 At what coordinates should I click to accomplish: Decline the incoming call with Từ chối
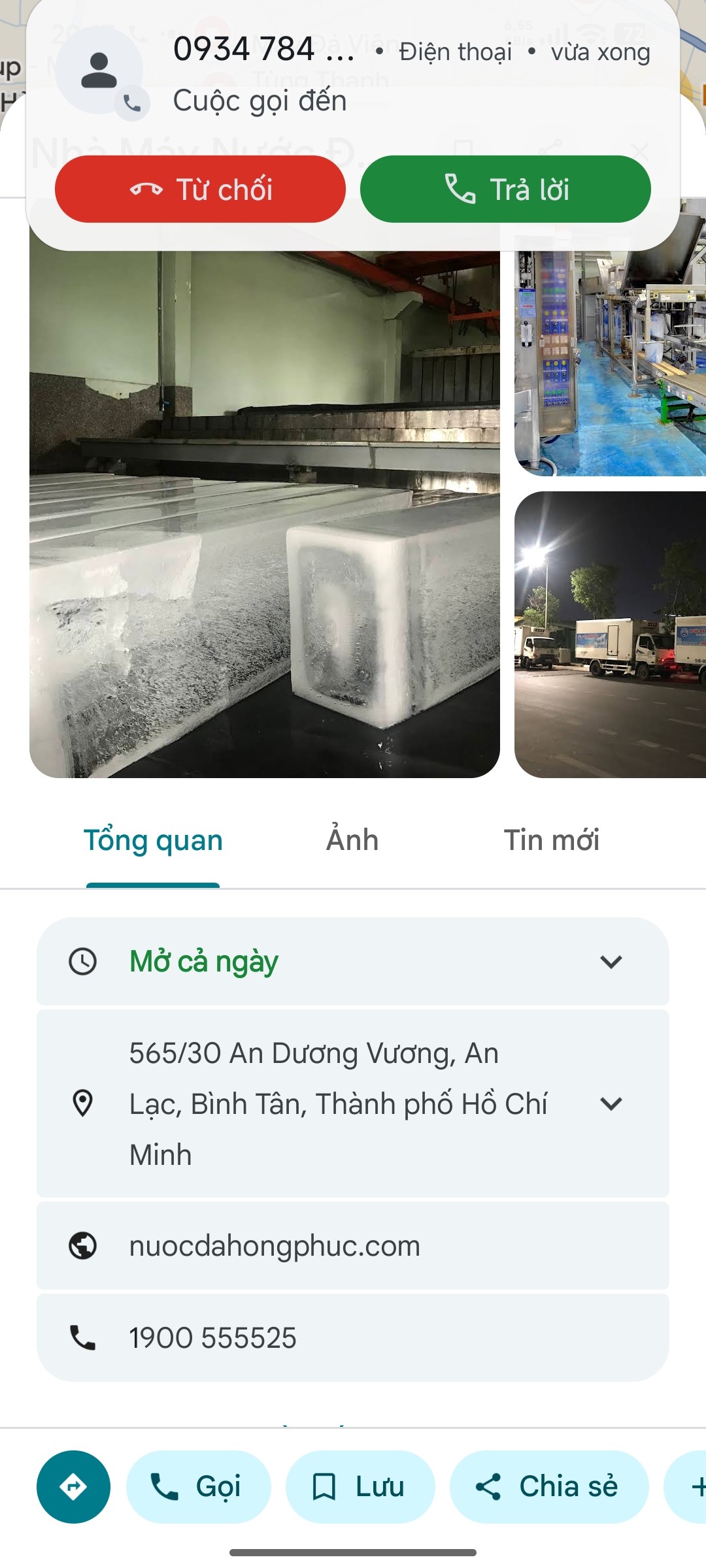(x=200, y=189)
